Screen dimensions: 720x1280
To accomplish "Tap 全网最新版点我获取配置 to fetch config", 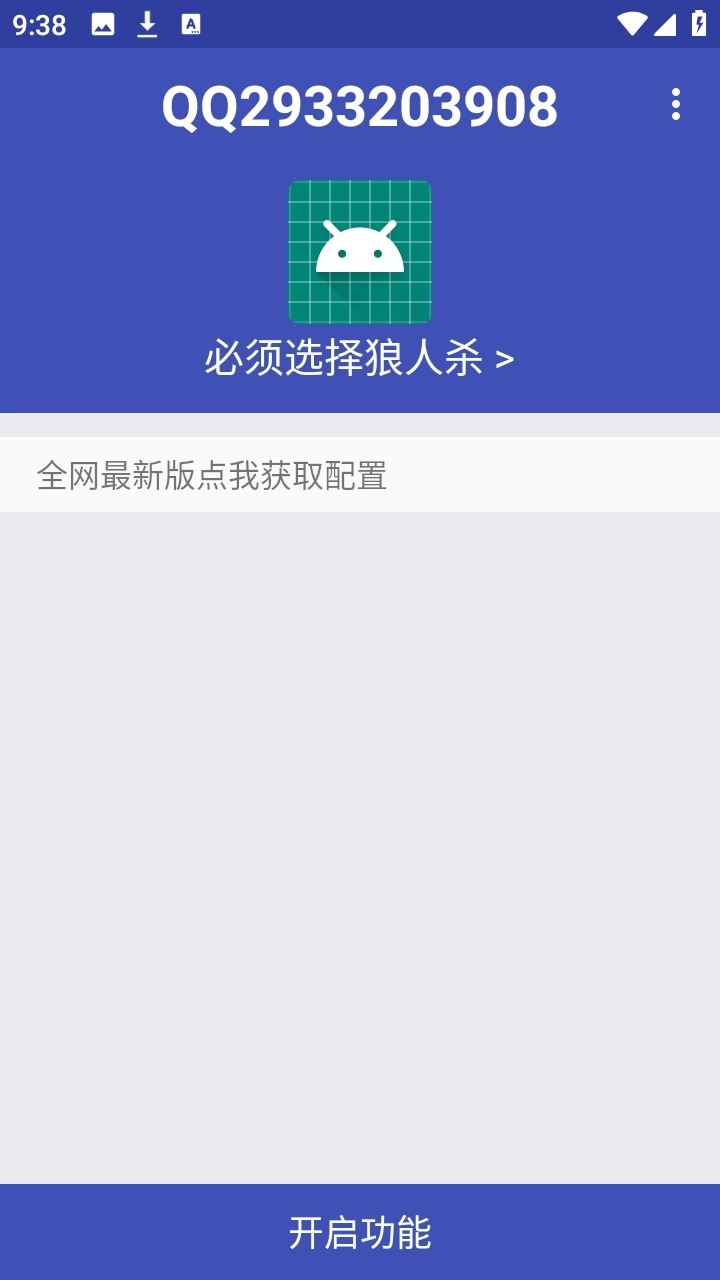I will [x=212, y=477].
